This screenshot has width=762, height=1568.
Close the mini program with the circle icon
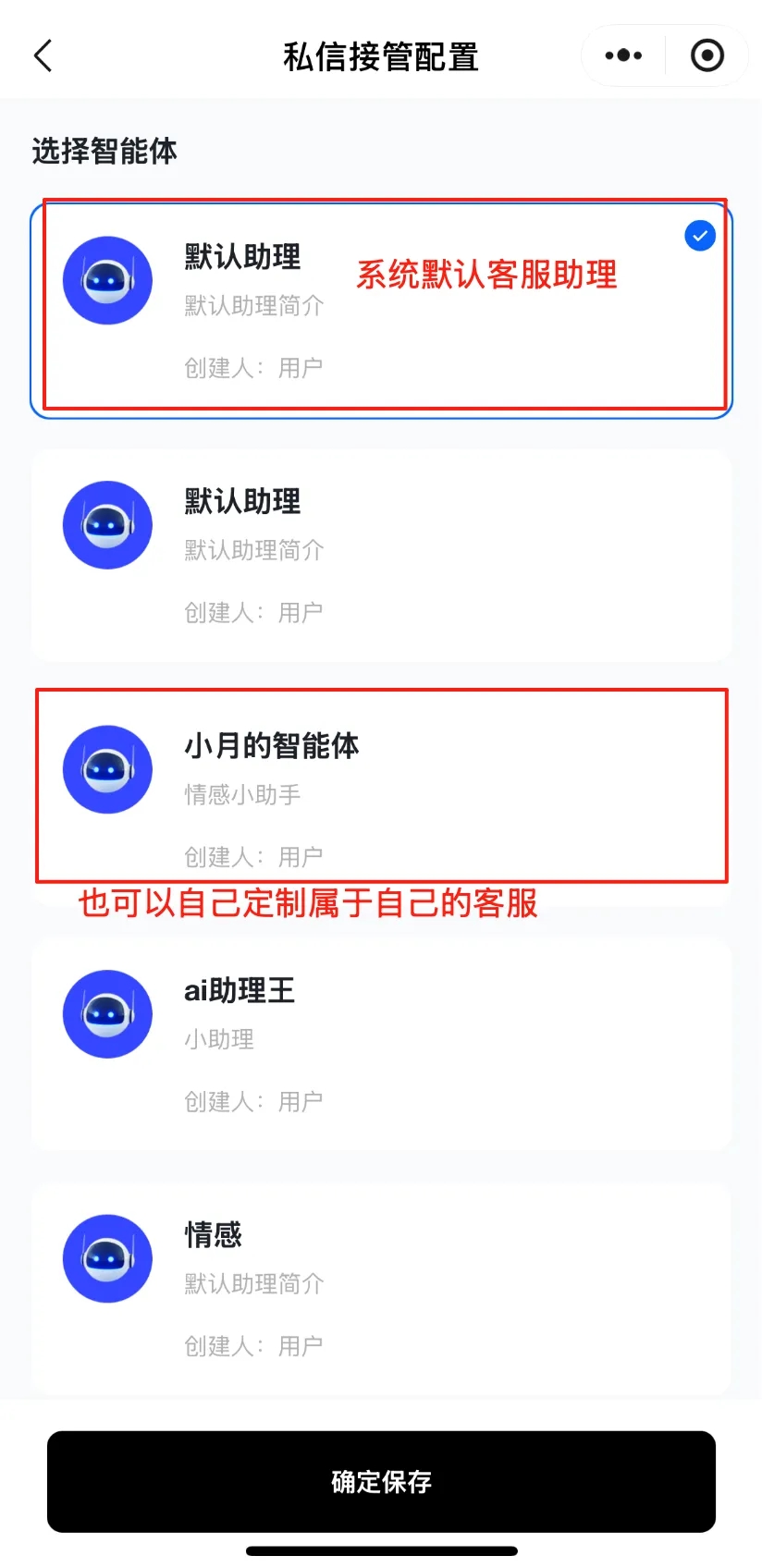coord(707,55)
